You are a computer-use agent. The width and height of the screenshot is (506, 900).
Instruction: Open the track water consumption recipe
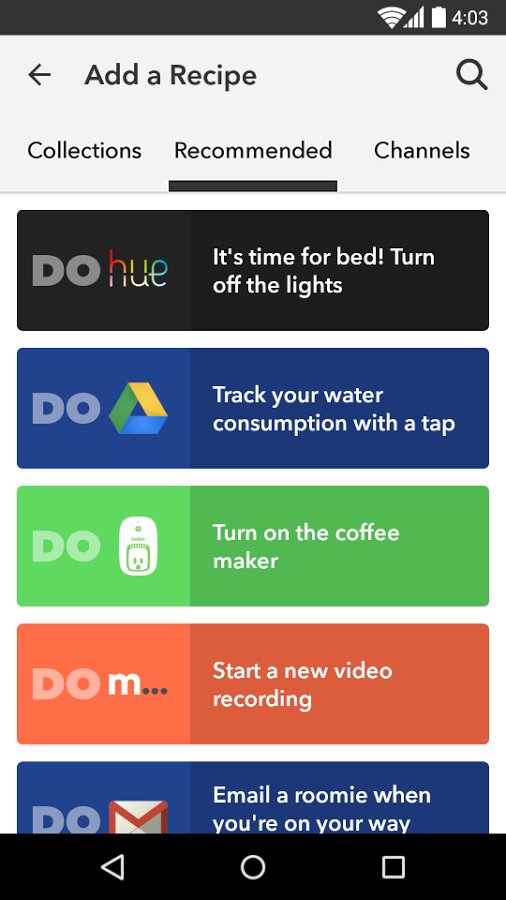point(253,408)
